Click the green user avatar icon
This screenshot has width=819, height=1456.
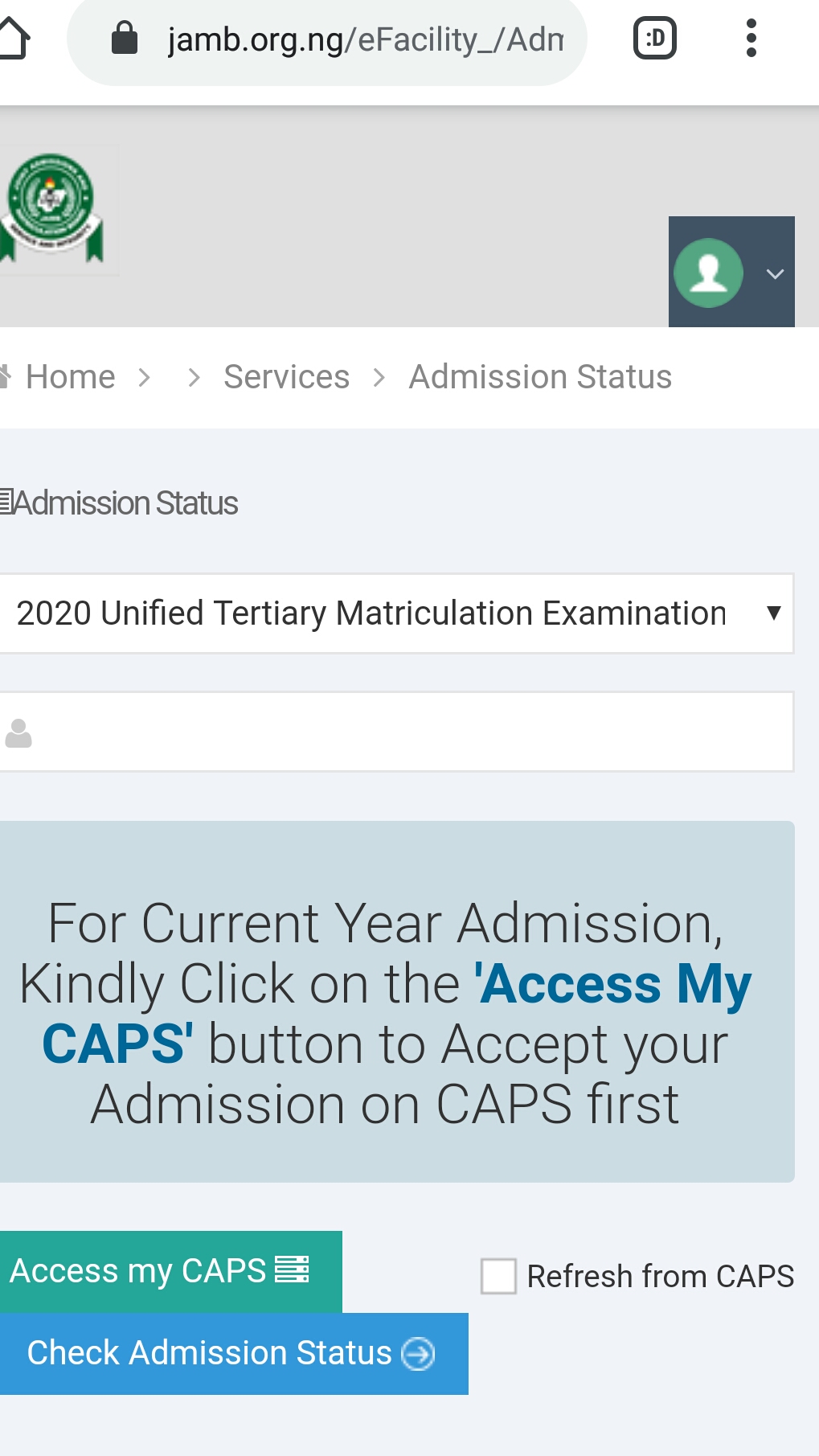click(x=708, y=273)
